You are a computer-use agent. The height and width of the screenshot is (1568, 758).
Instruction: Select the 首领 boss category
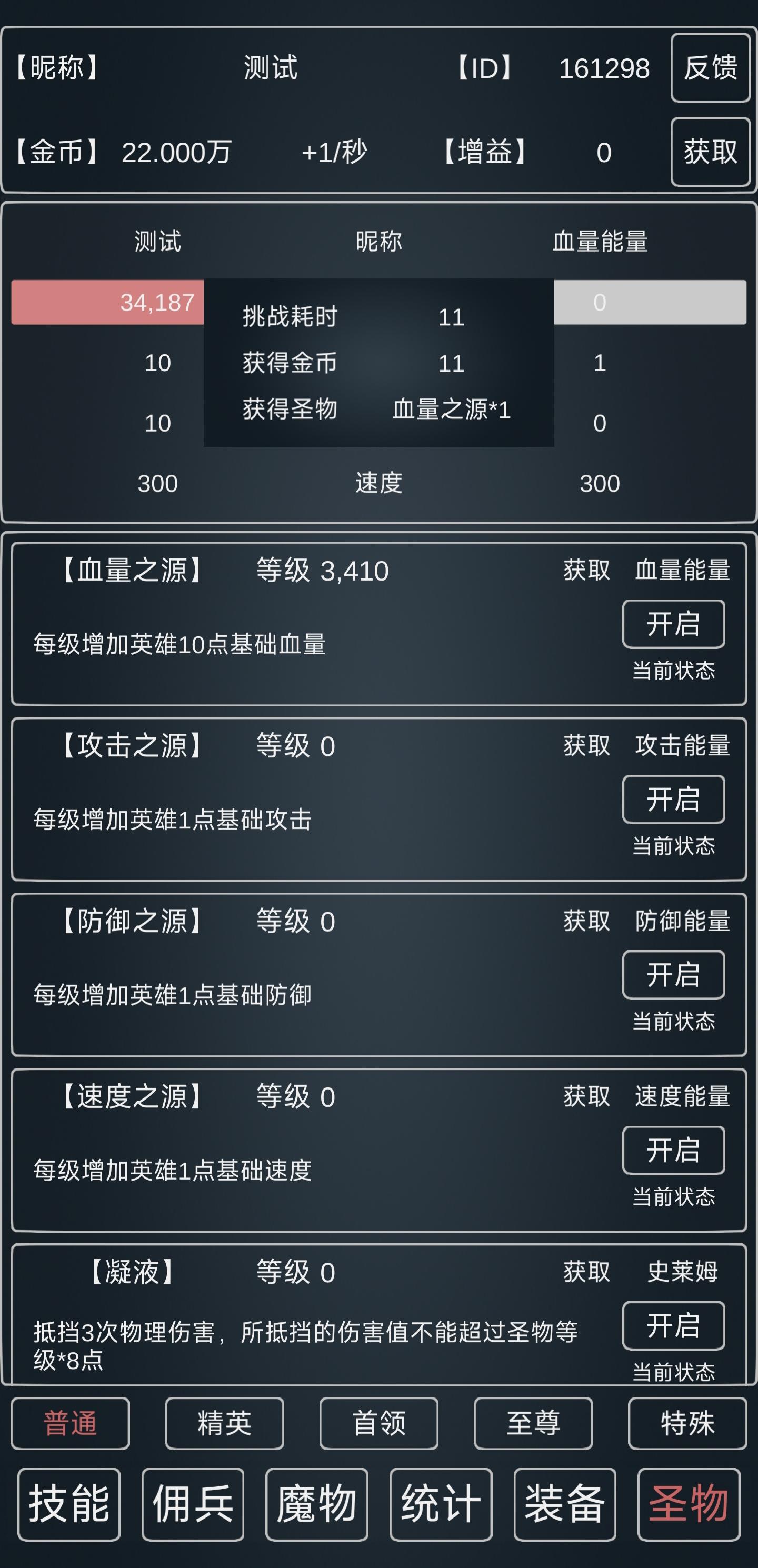click(x=378, y=1424)
